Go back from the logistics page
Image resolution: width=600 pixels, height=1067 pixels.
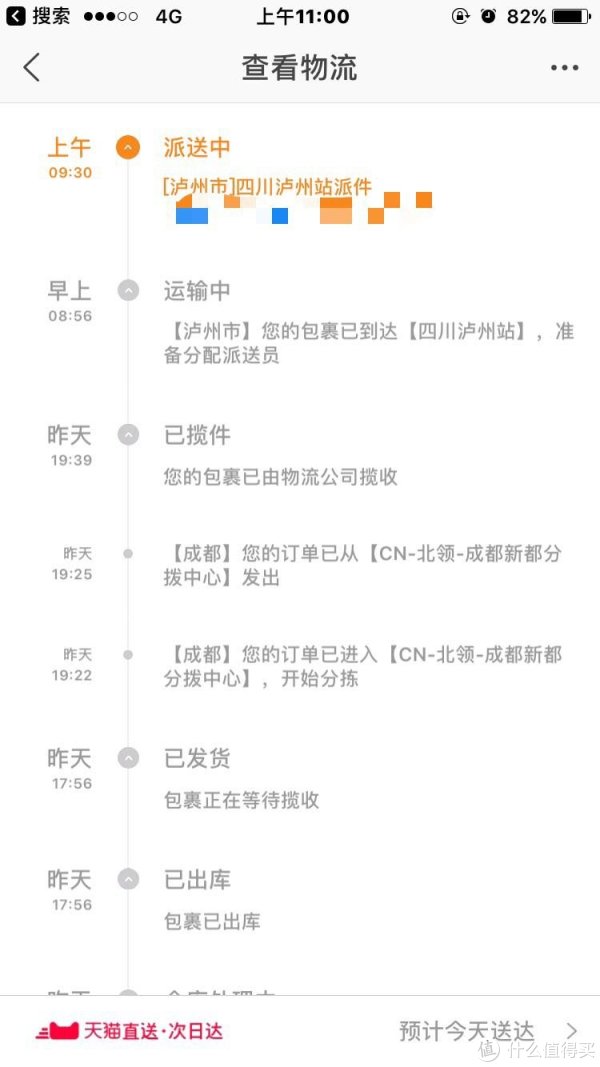click(x=31, y=67)
